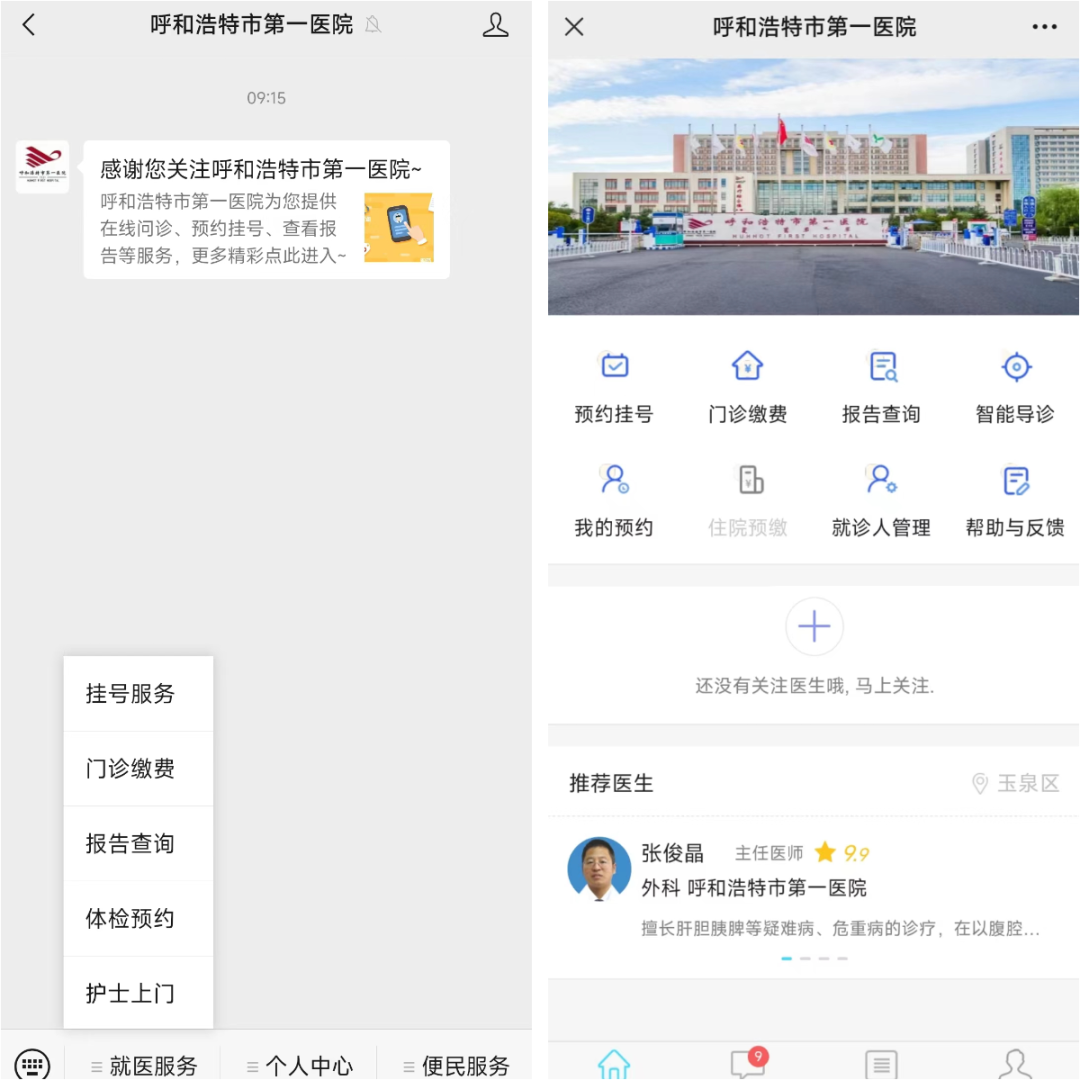Viewport: 1080px width, 1080px height.
Task: Switch to keyboard input icon
Action: coord(32,1064)
